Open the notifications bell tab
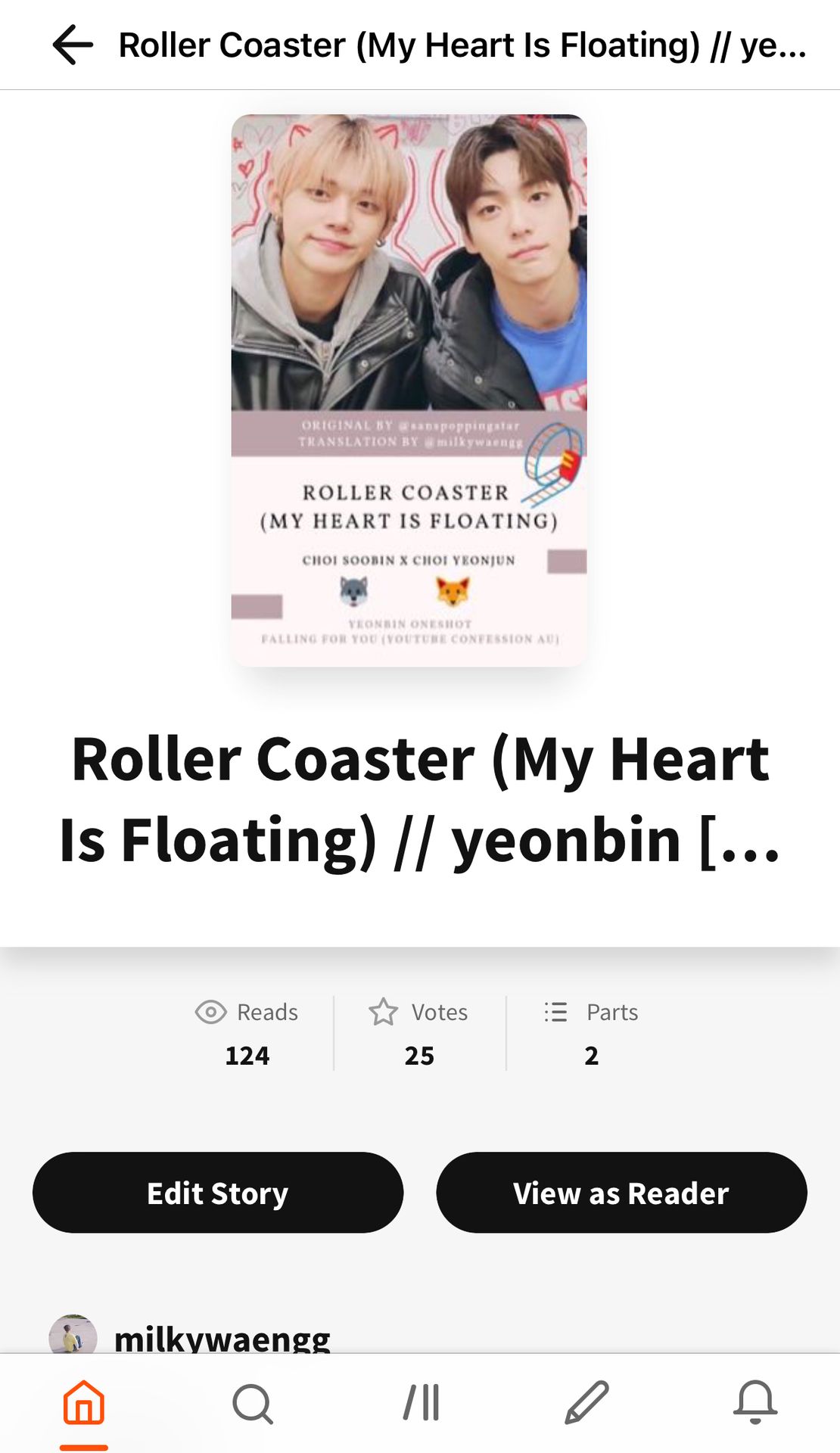Screen dimensions: 840x1453 (755, 1402)
